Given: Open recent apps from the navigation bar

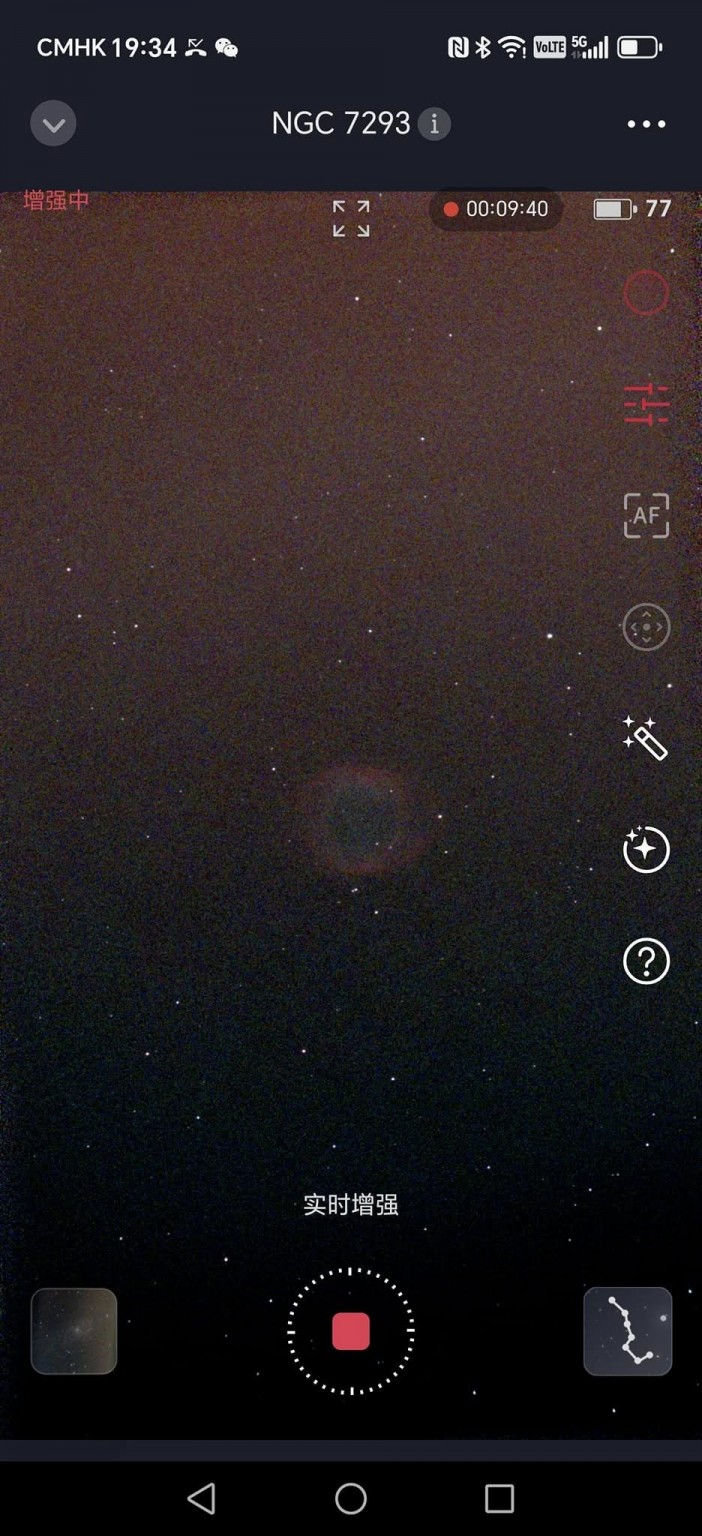Looking at the screenshot, I should click(x=499, y=1498).
